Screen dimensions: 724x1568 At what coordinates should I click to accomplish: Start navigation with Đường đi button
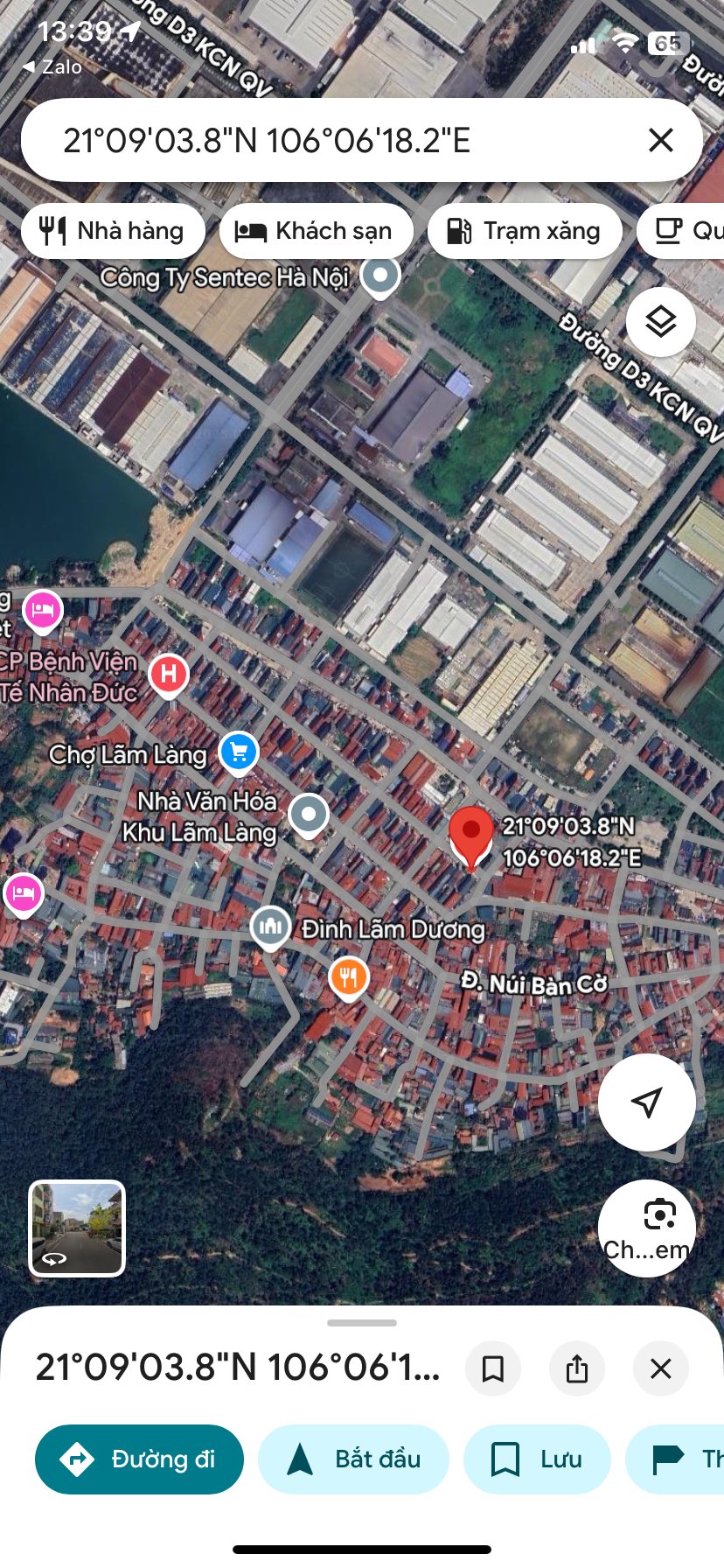tap(139, 1459)
